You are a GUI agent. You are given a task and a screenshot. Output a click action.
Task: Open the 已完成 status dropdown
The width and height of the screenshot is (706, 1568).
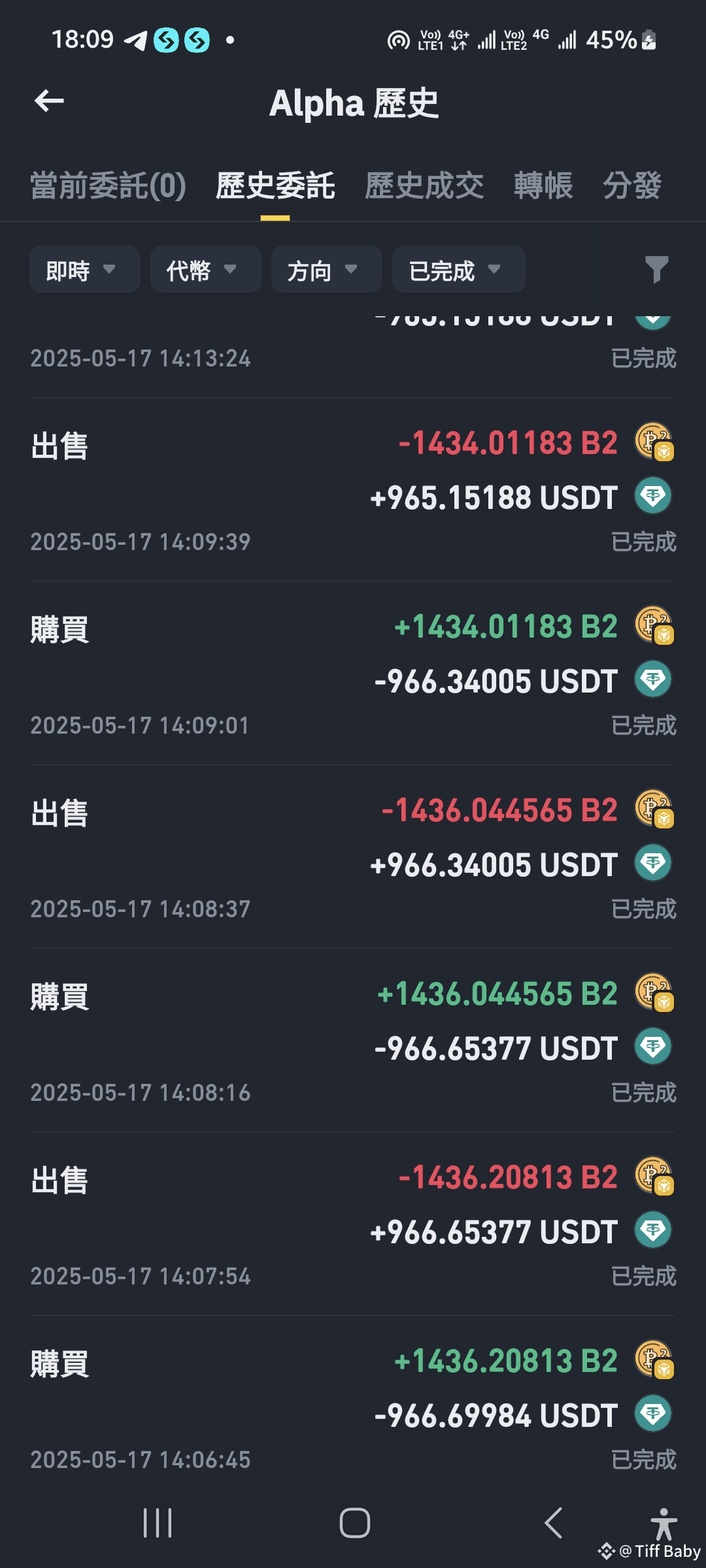459,269
